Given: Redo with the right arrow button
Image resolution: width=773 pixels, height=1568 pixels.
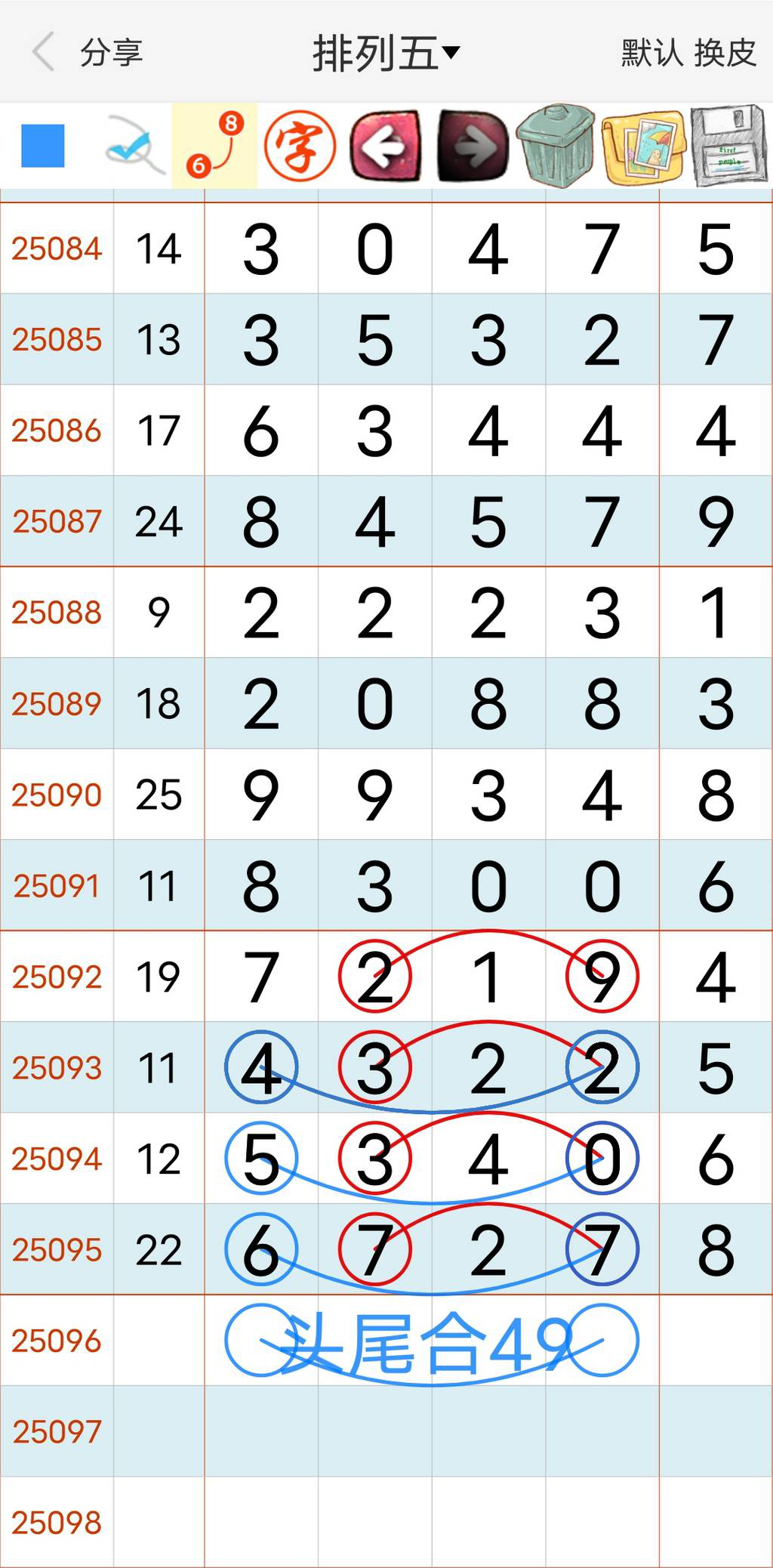Looking at the screenshot, I should (x=473, y=145).
